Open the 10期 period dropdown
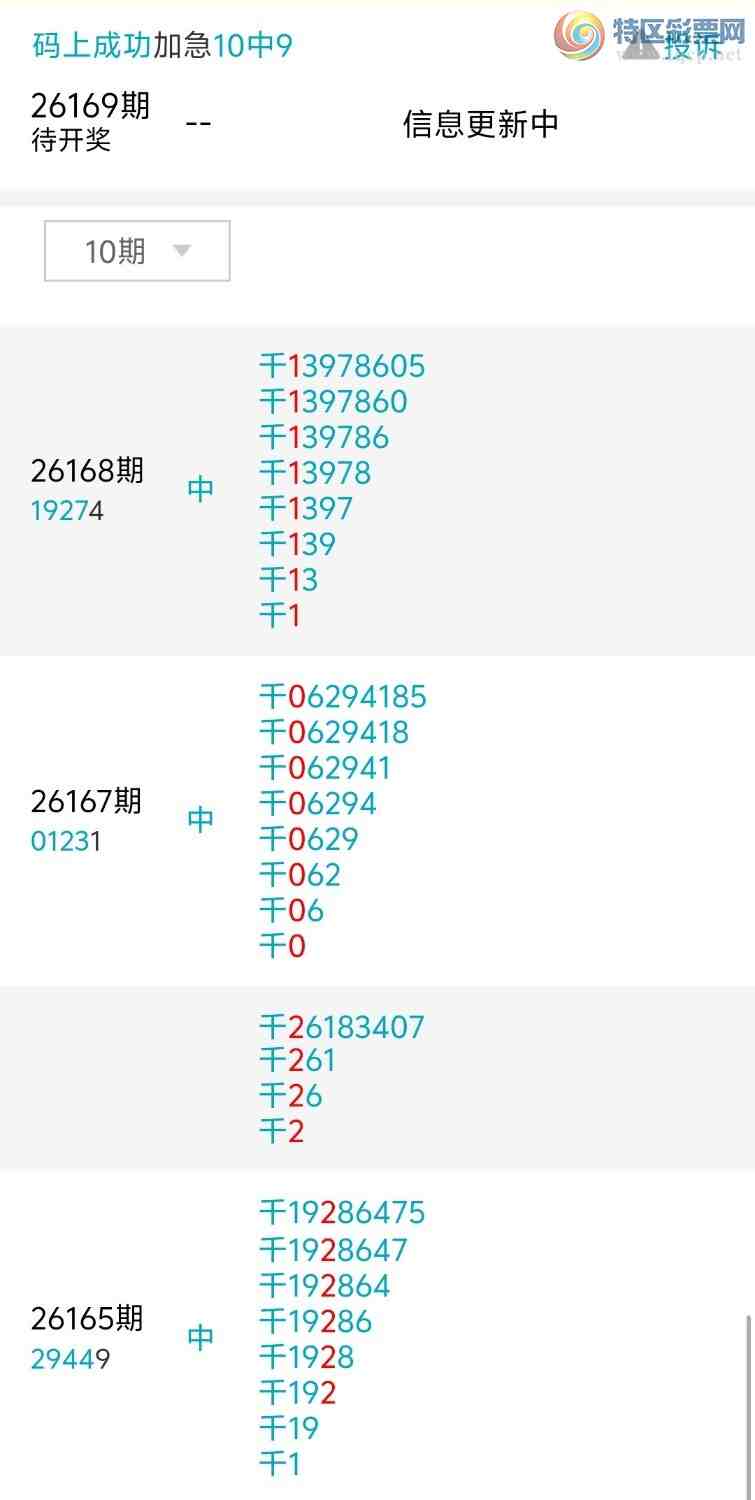 (137, 251)
